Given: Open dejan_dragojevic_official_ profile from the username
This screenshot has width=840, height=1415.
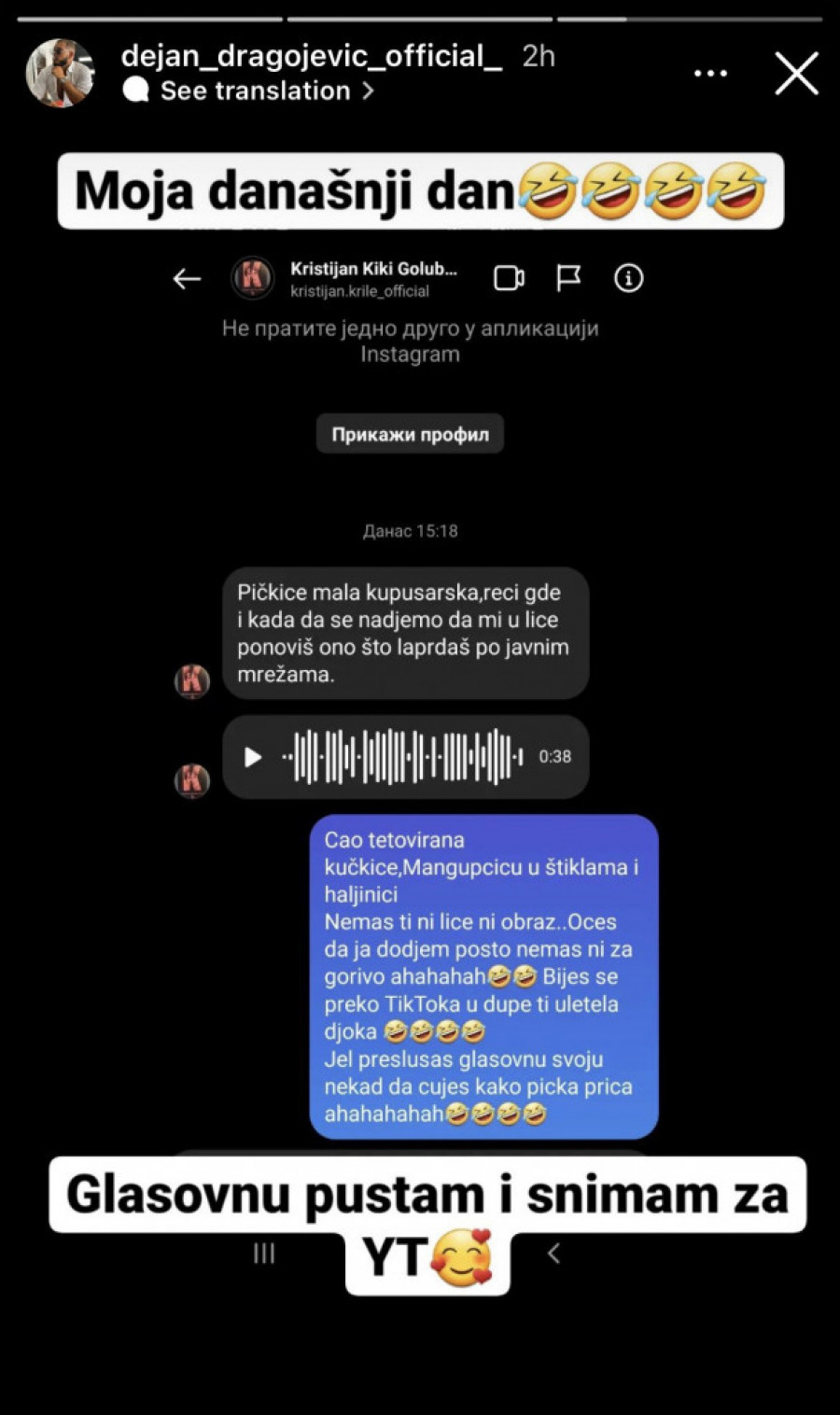Looking at the screenshot, I should click(311, 56).
